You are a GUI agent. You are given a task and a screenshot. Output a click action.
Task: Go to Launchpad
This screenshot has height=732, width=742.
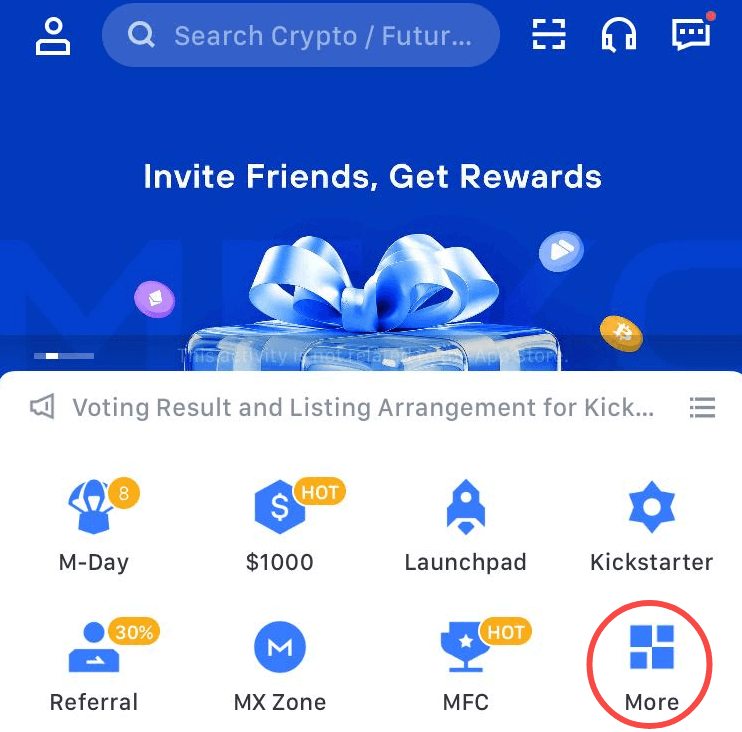coord(465,525)
